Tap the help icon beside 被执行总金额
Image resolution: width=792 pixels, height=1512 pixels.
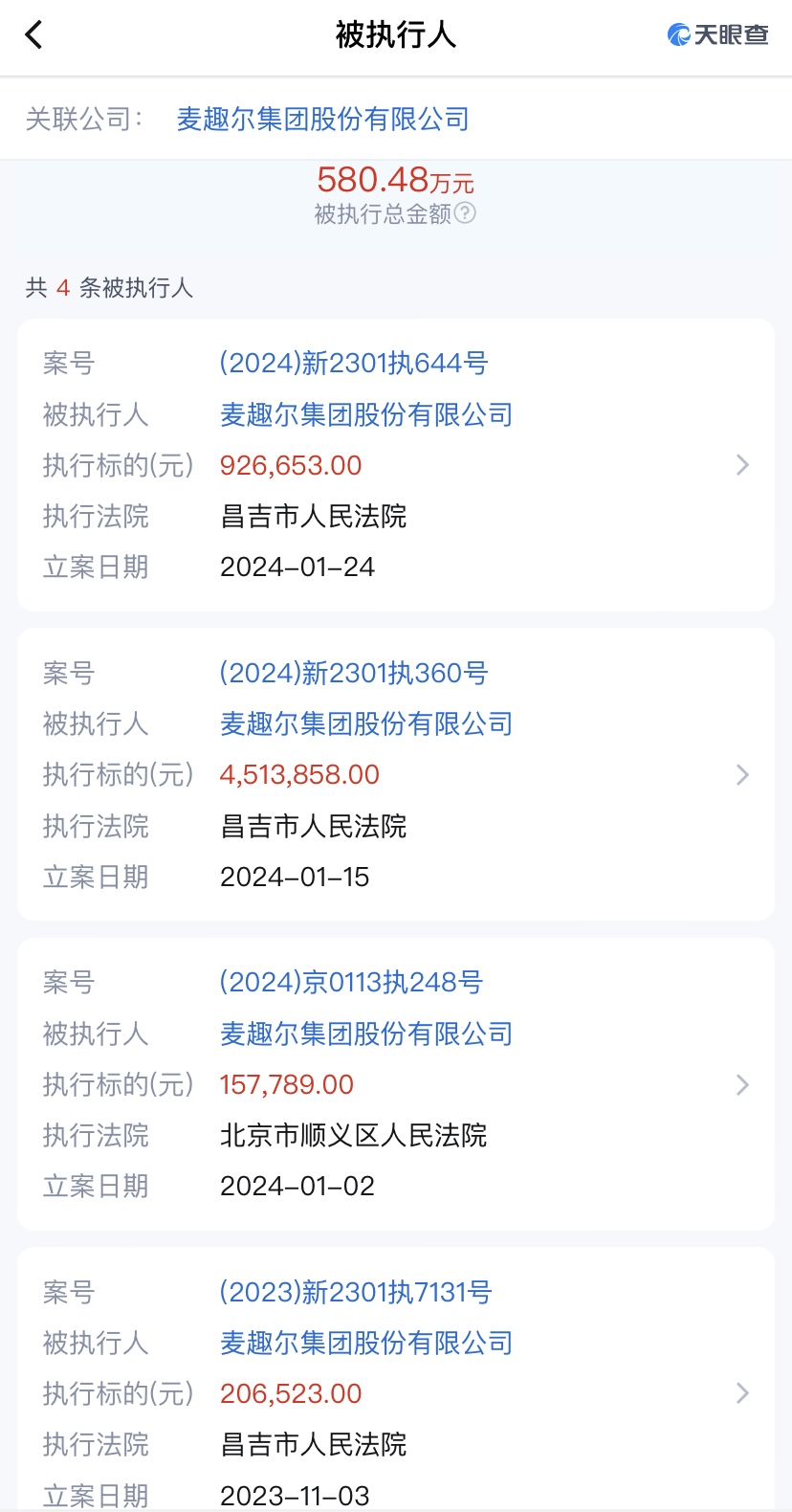[465, 212]
